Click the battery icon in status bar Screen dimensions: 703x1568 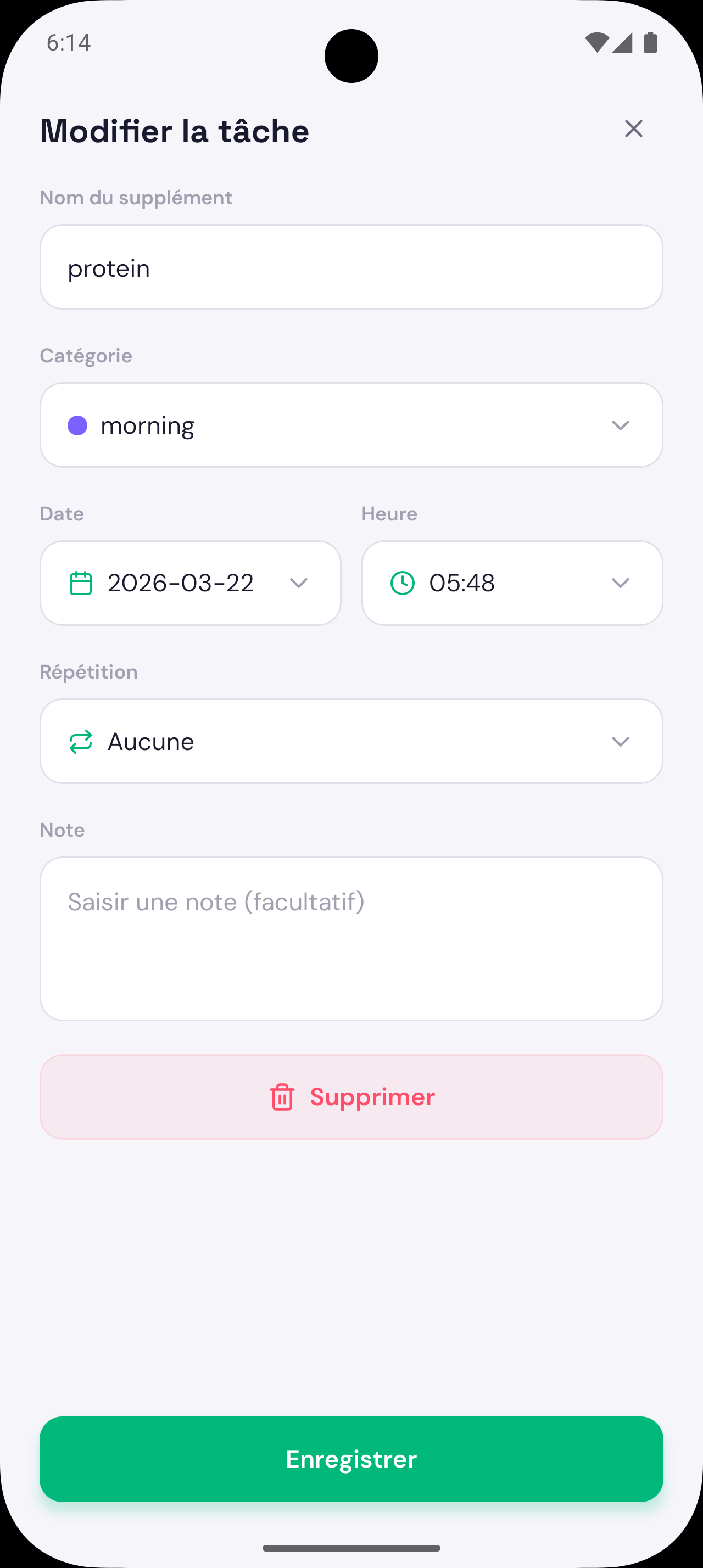coord(650,42)
